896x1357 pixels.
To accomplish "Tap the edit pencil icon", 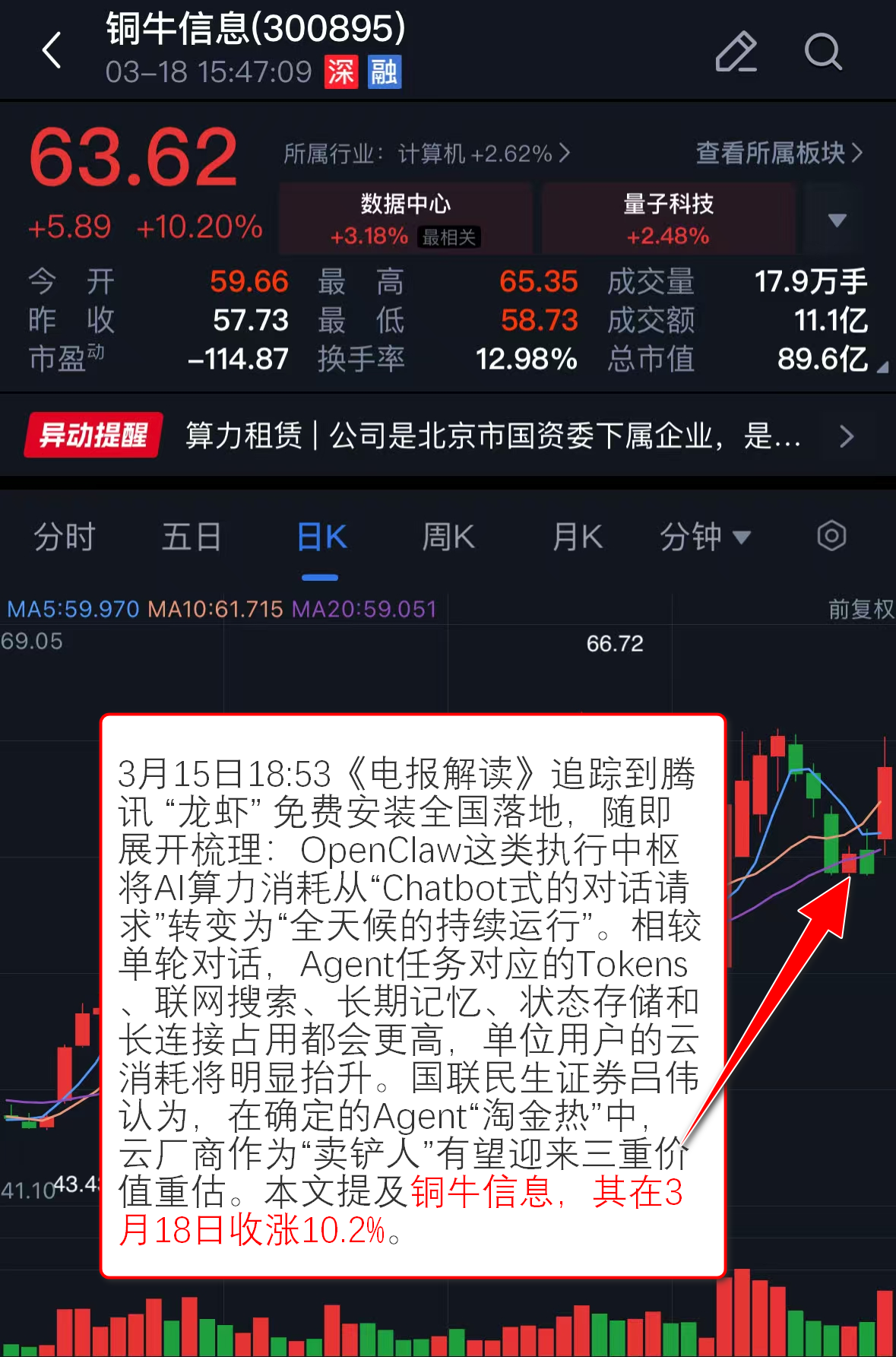I will [736, 52].
